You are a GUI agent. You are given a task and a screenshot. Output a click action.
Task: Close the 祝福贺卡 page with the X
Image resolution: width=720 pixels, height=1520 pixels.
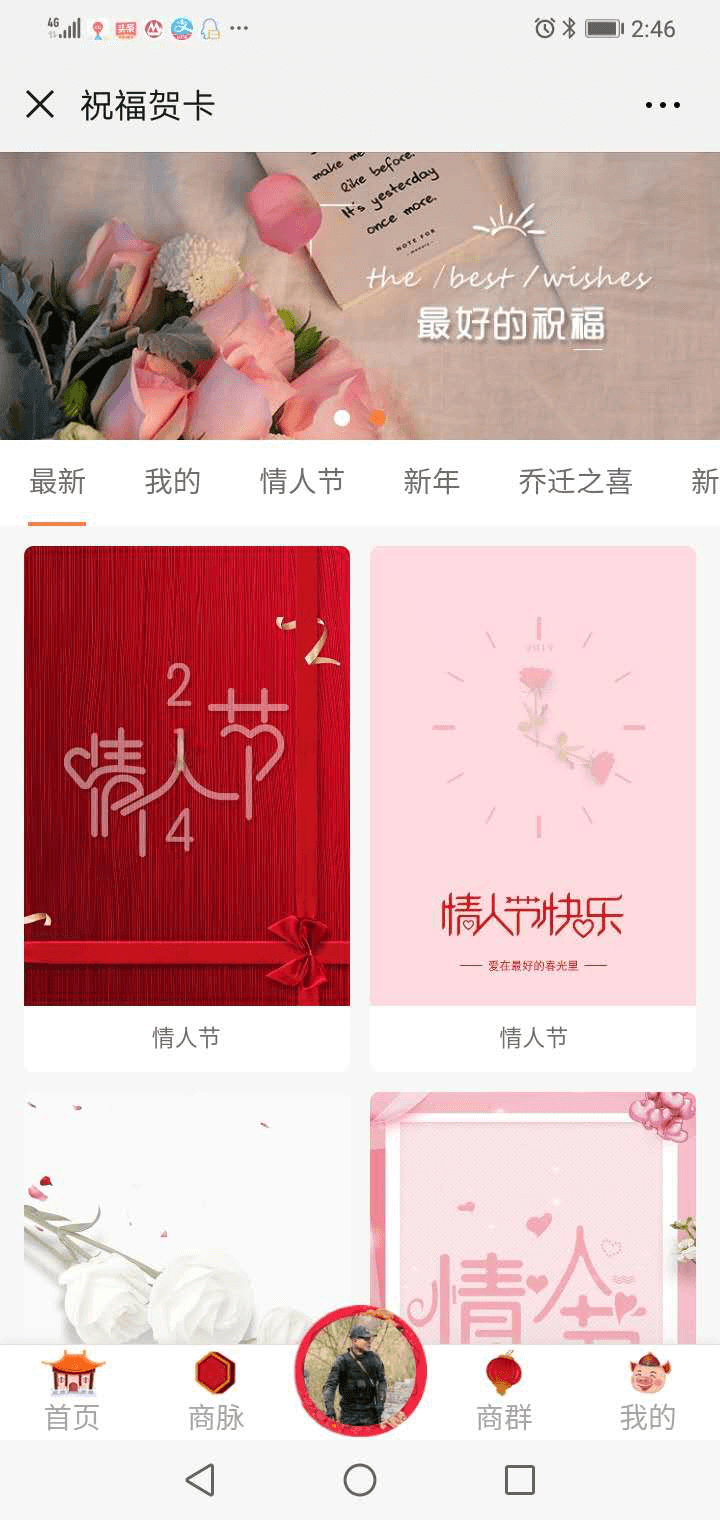[x=40, y=104]
